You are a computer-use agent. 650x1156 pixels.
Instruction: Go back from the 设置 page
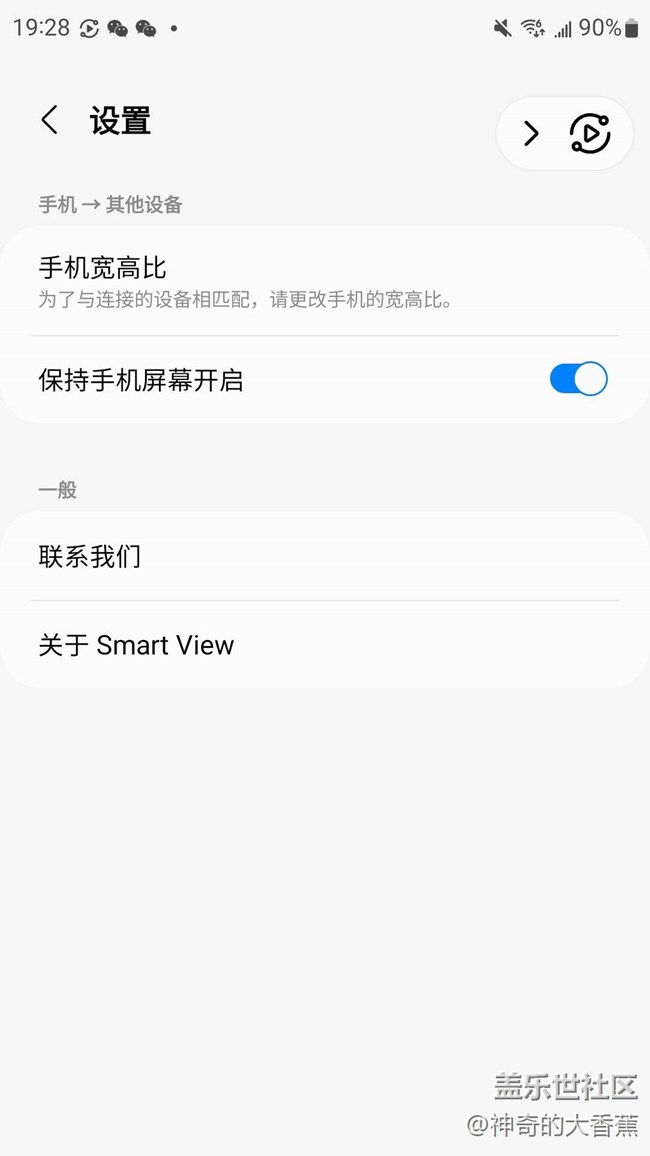pyautogui.click(x=49, y=121)
